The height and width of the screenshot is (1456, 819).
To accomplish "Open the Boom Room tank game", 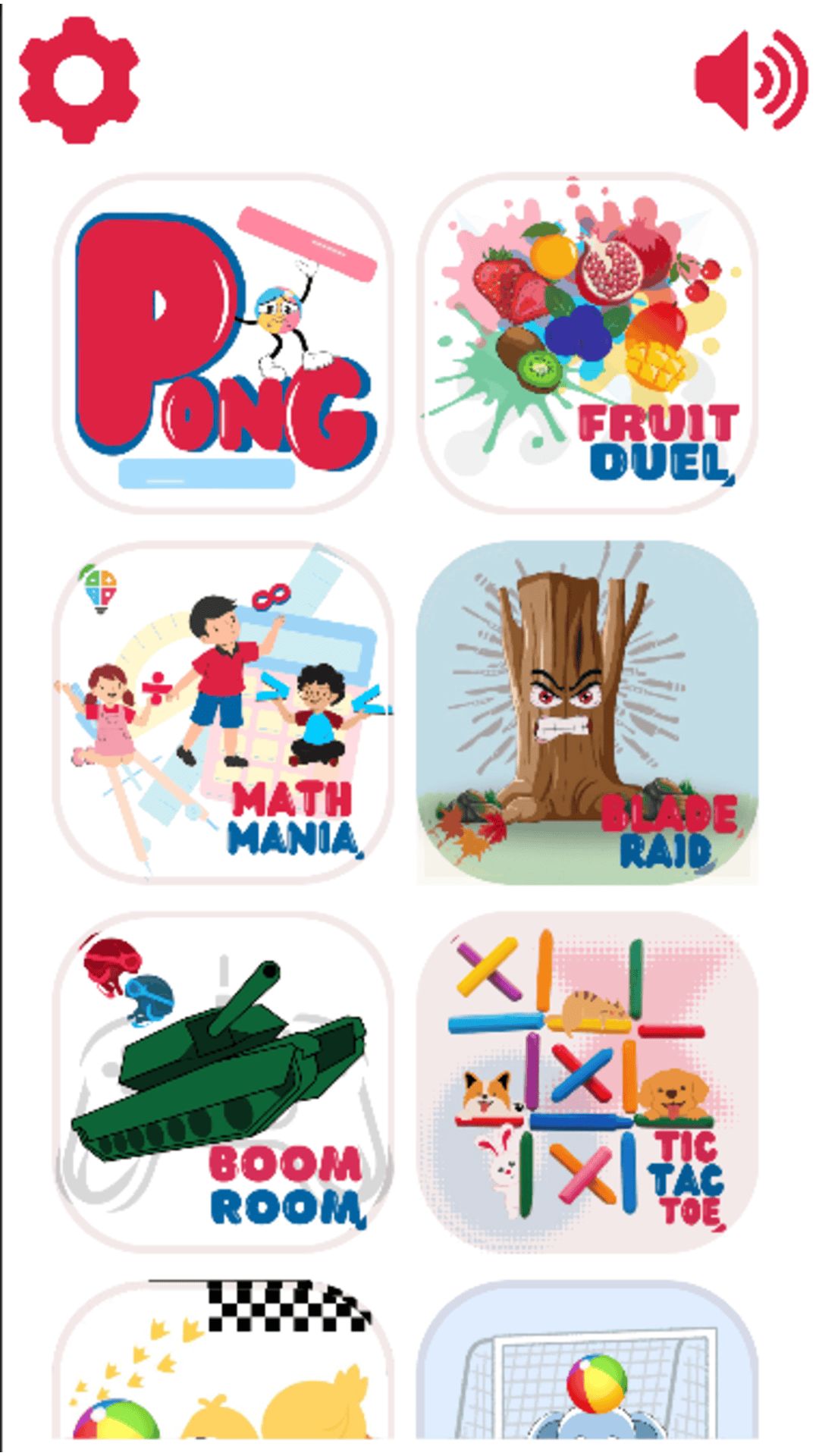I will (223, 1081).
